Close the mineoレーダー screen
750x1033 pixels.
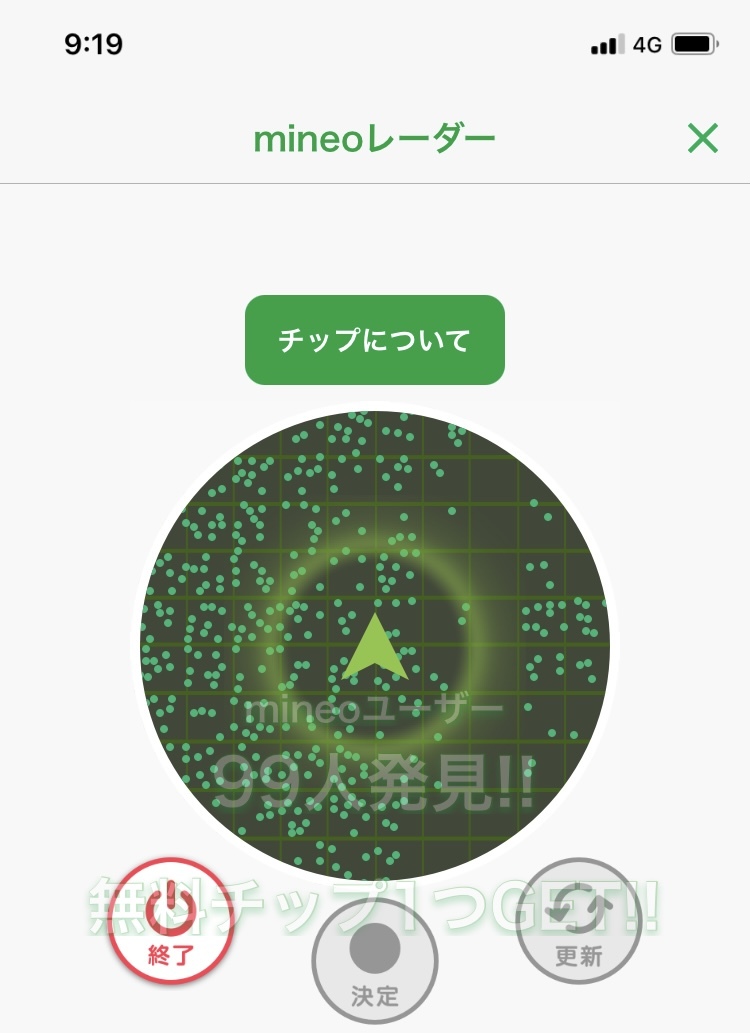click(x=703, y=138)
